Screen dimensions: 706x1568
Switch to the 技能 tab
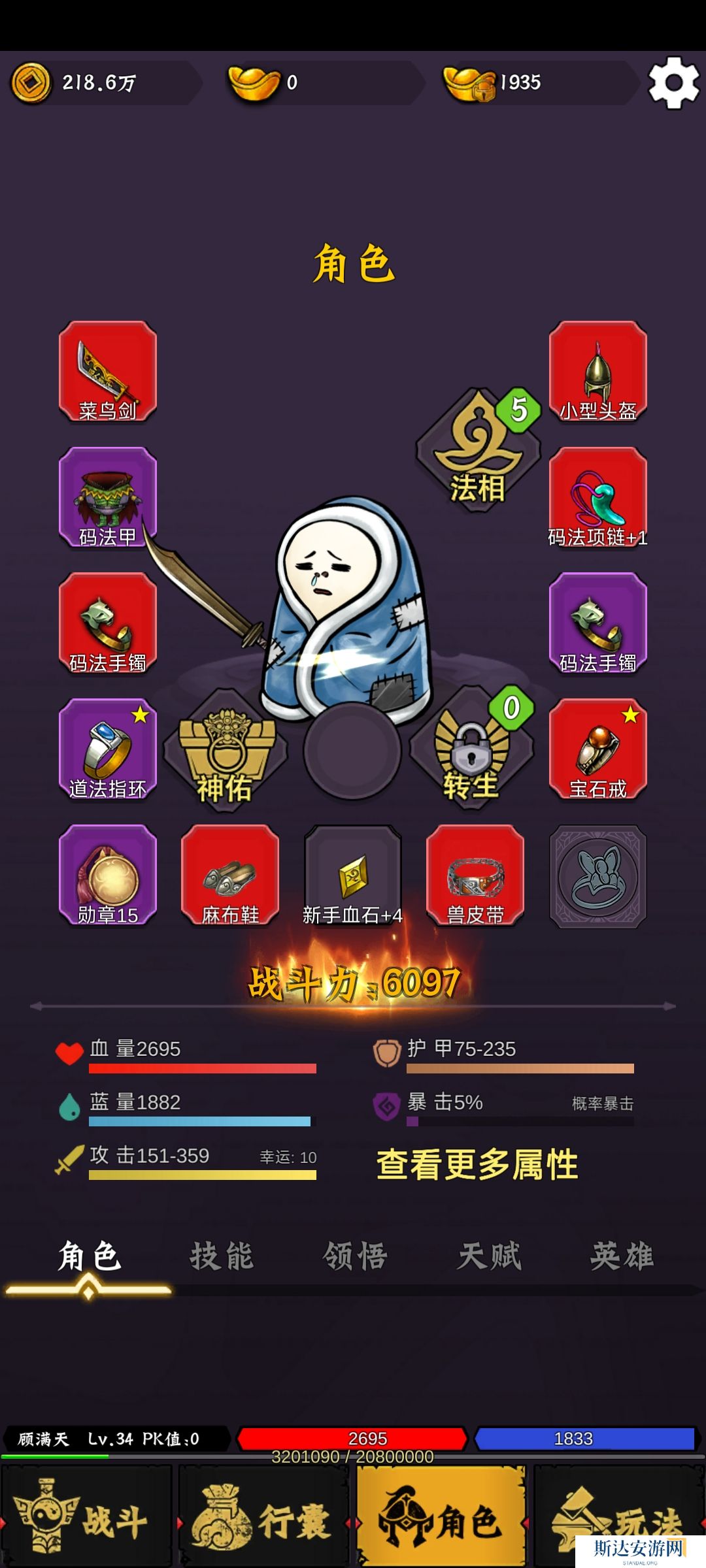(x=222, y=1256)
